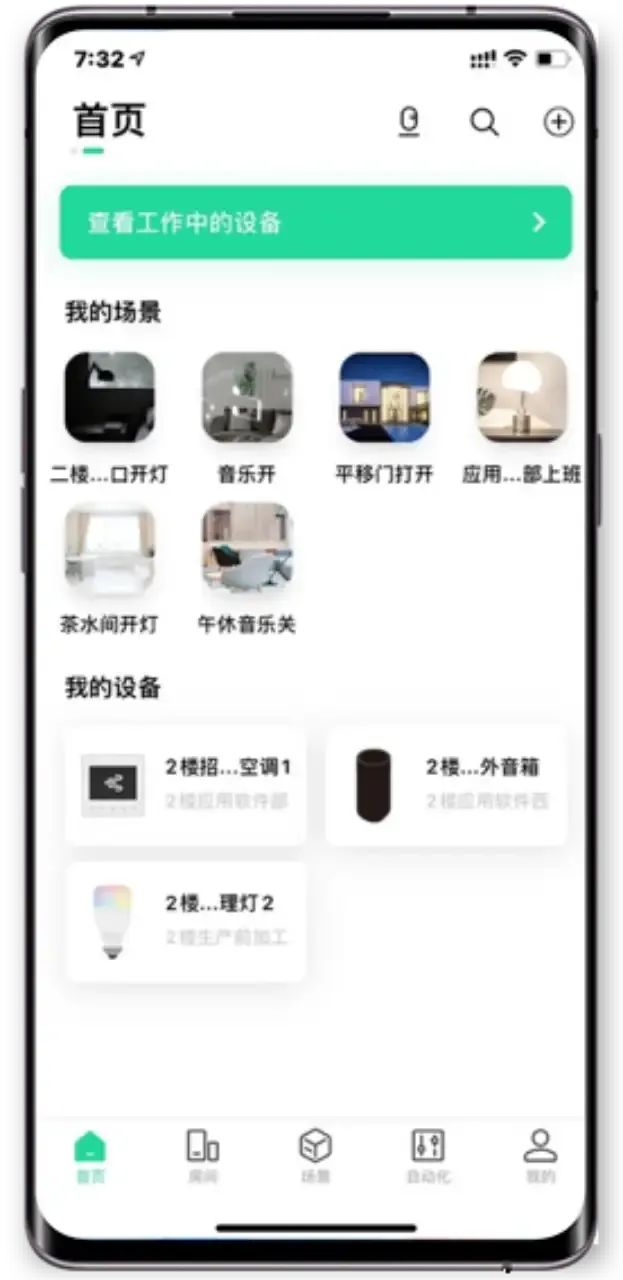Image resolution: width=623 pixels, height=1280 pixels.
Task: Activate the 音乐开 scene
Action: tap(247, 398)
